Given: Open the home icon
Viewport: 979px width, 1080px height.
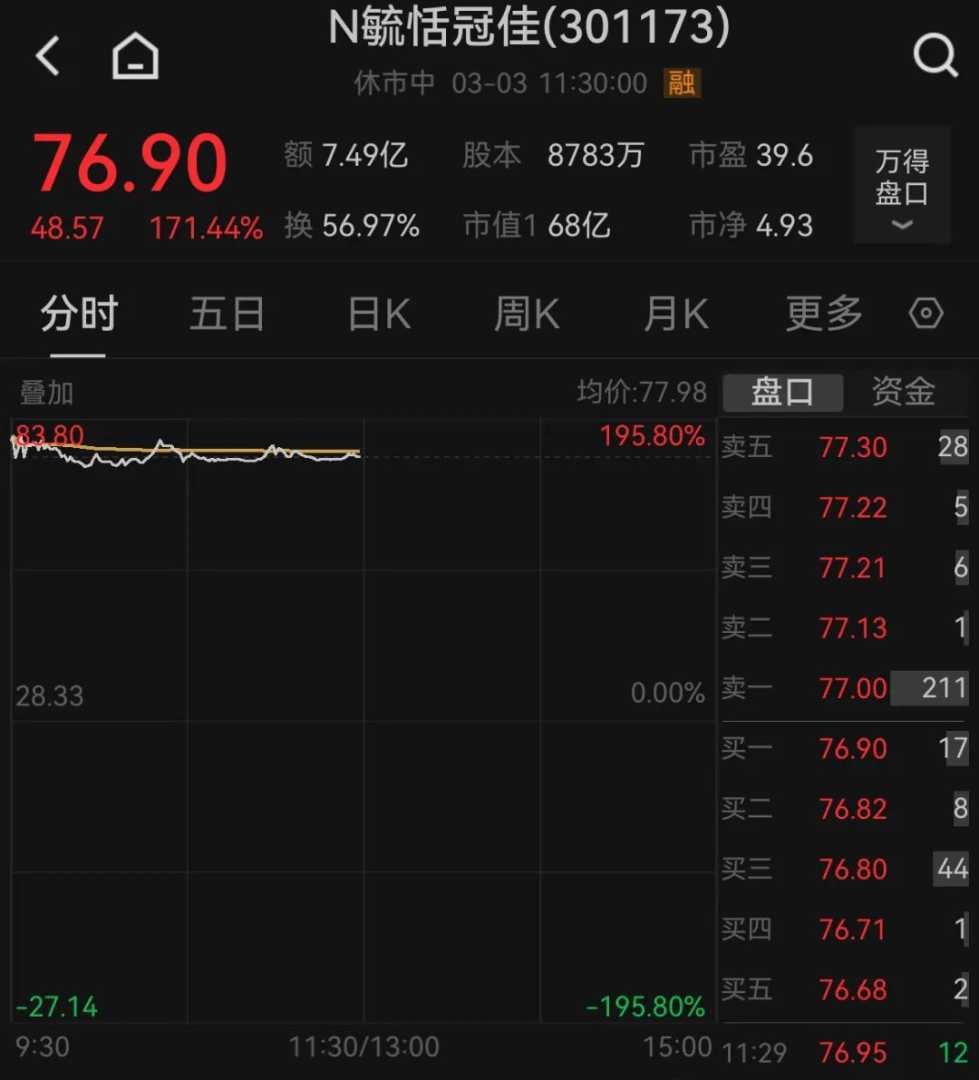Looking at the screenshot, I should pyautogui.click(x=135, y=56).
